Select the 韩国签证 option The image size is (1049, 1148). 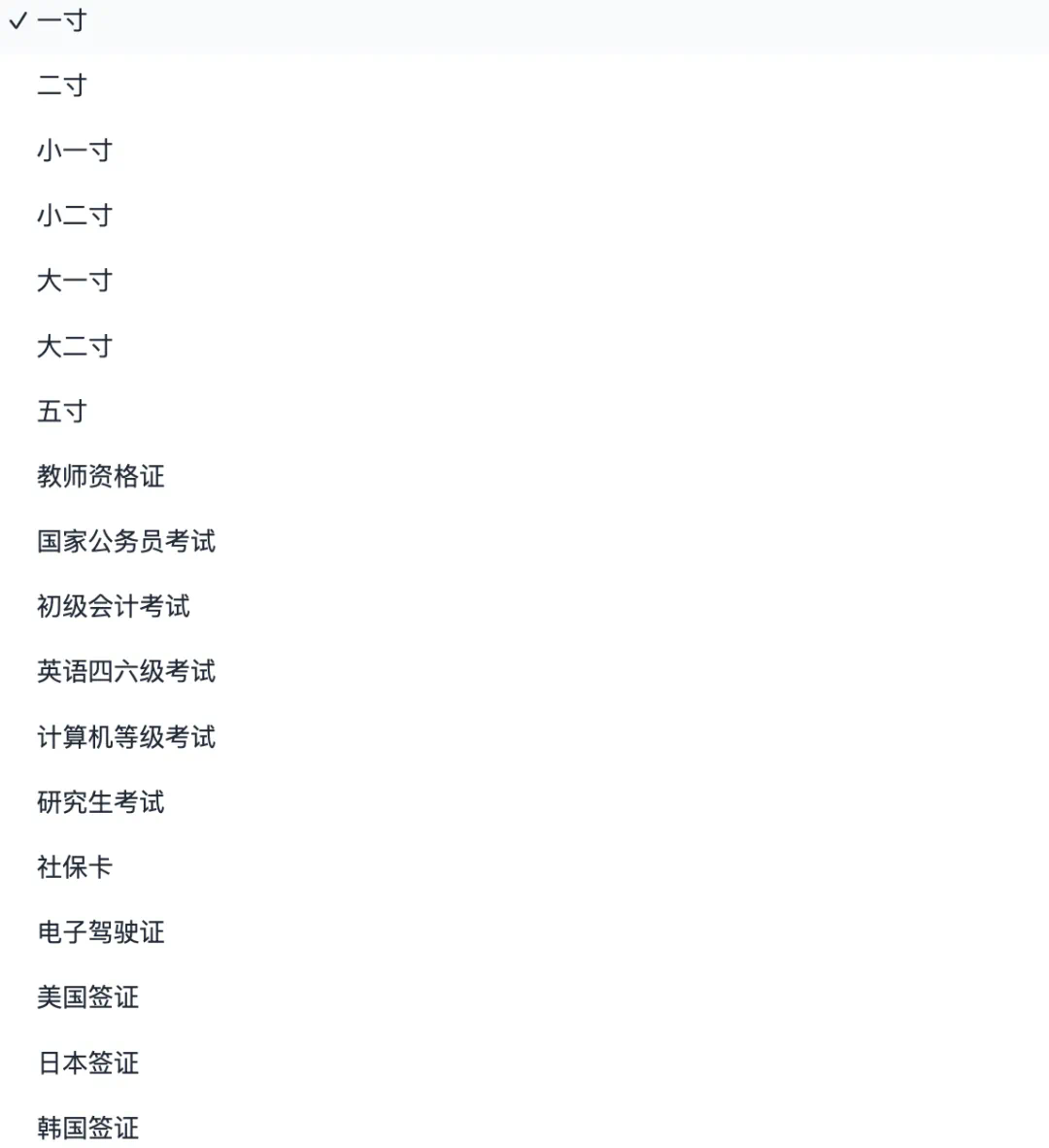click(x=88, y=1128)
